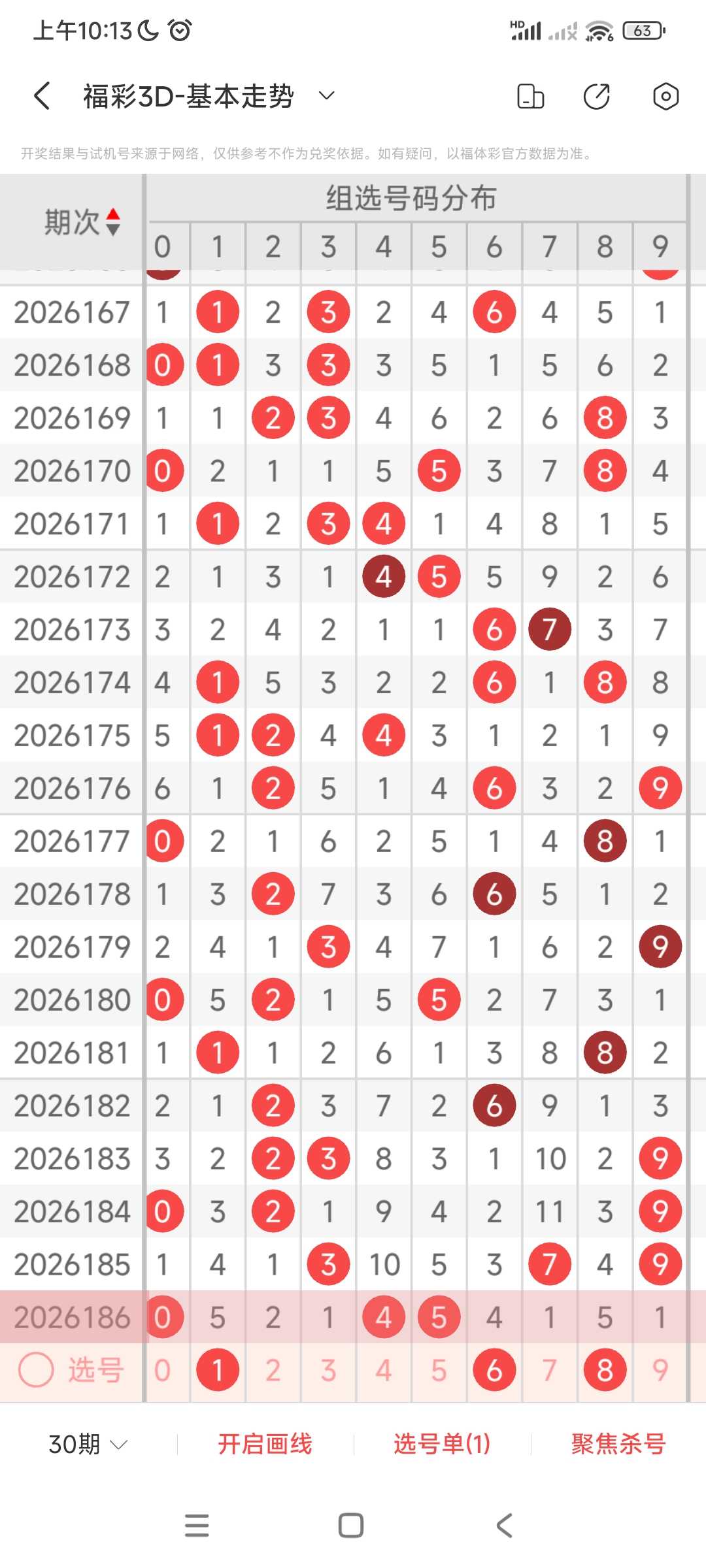Select number 7 in the 选号 row
Image resolution: width=706 pixels, height=1568 pixels.
pos(550,1370)
